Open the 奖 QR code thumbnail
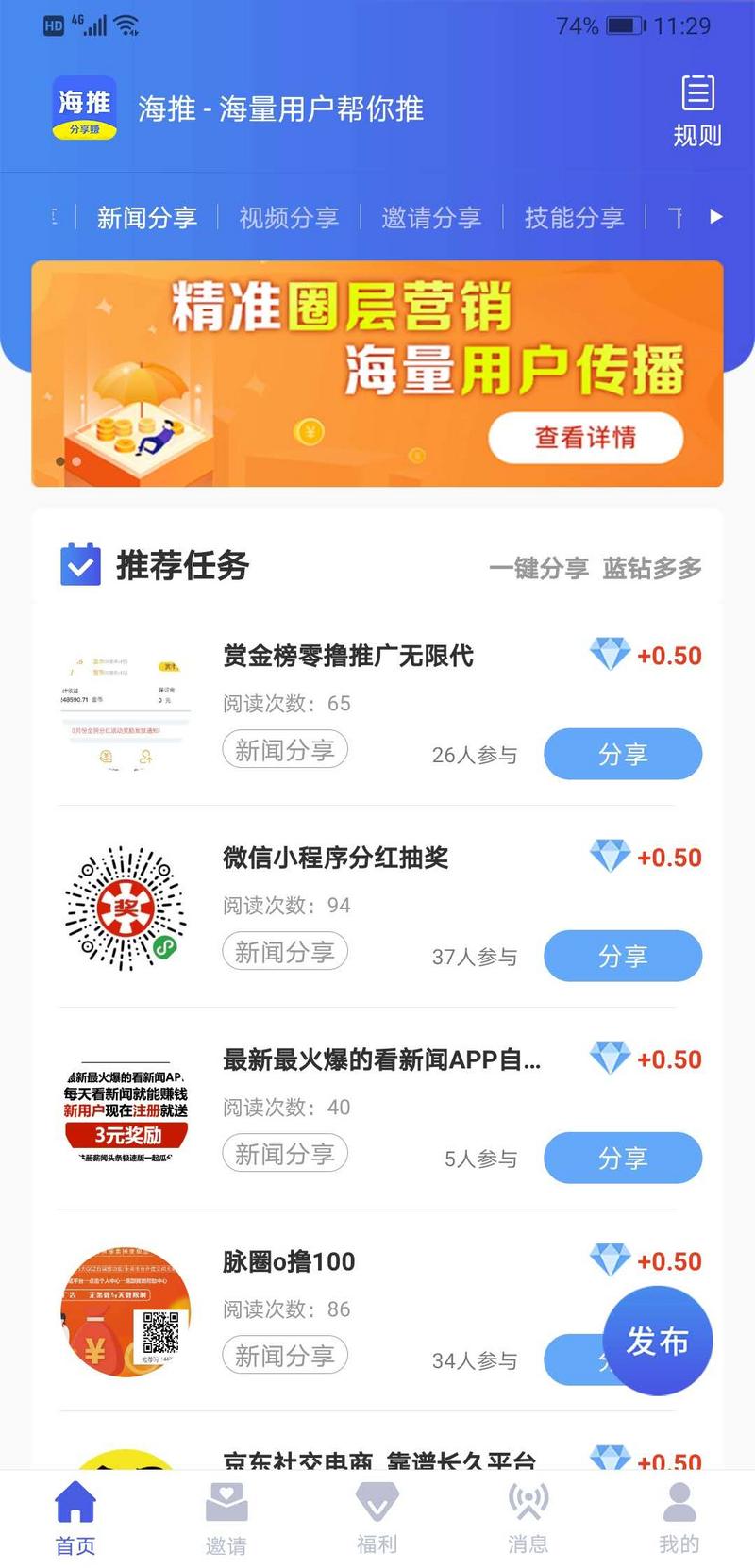The height and width of the screenshot is (1568, 755). coord(125,909)
